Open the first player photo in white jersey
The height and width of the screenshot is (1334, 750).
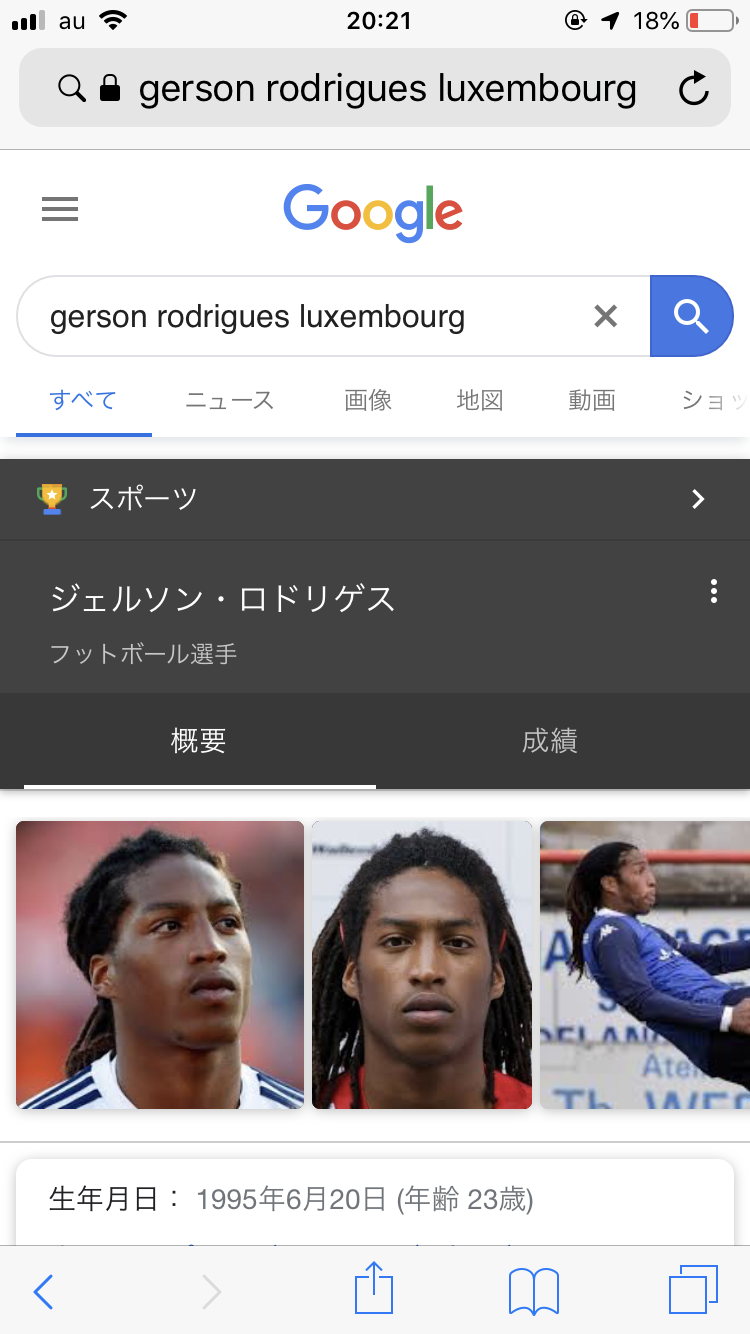(160, 965)
